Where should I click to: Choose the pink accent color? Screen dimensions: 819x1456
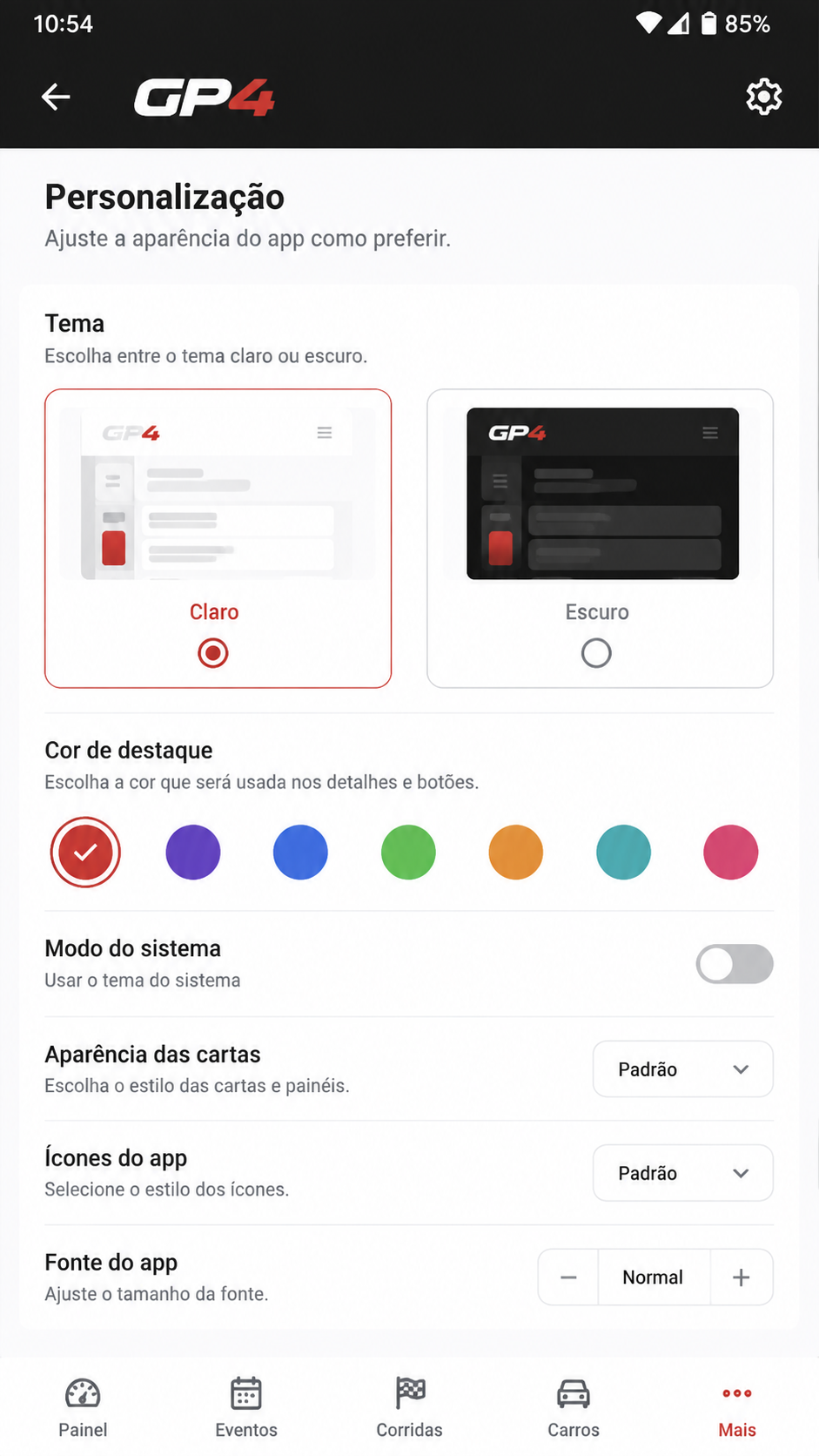point(730,852)
